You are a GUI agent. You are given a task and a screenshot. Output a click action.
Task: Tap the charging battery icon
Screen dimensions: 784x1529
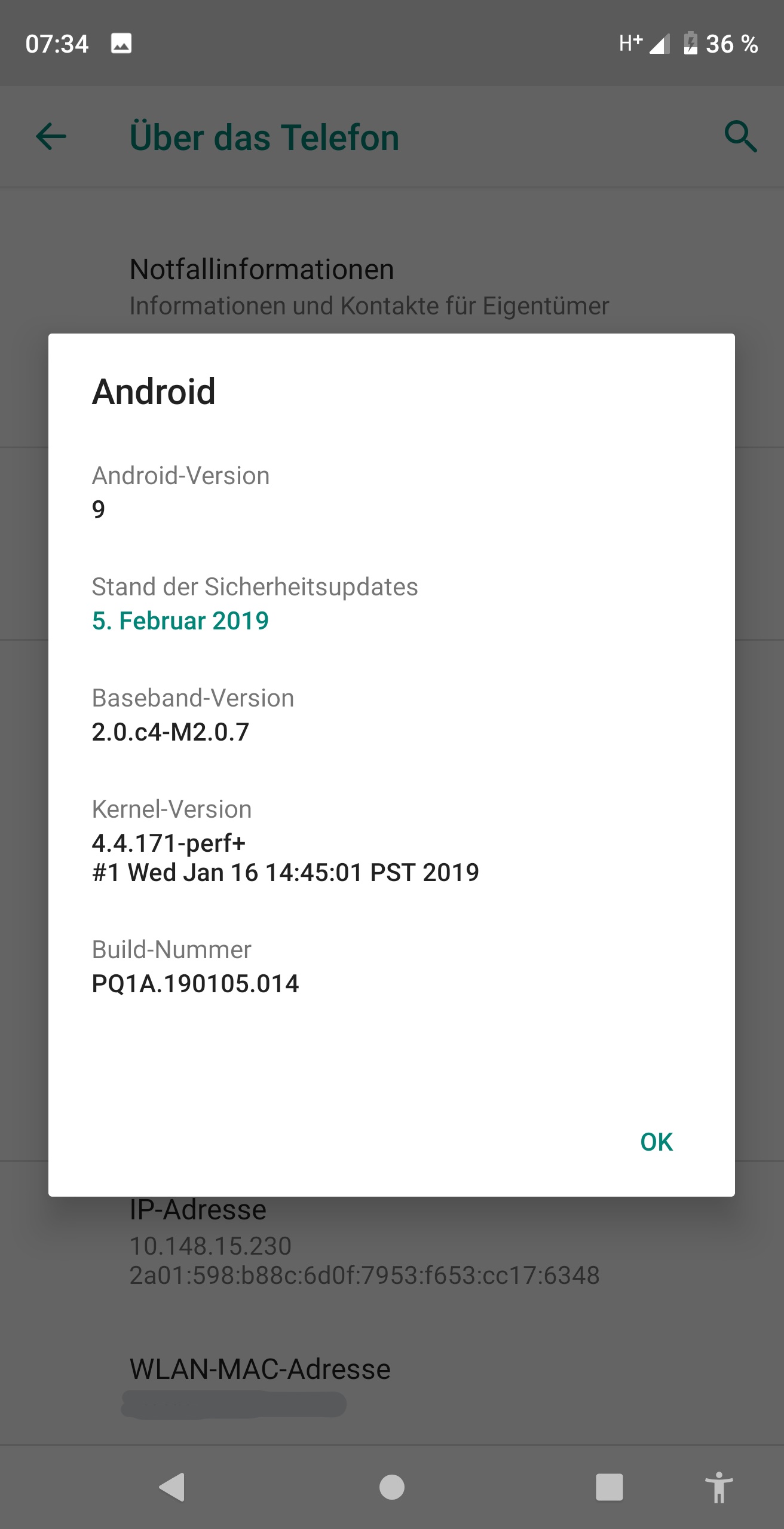point(690,43)
